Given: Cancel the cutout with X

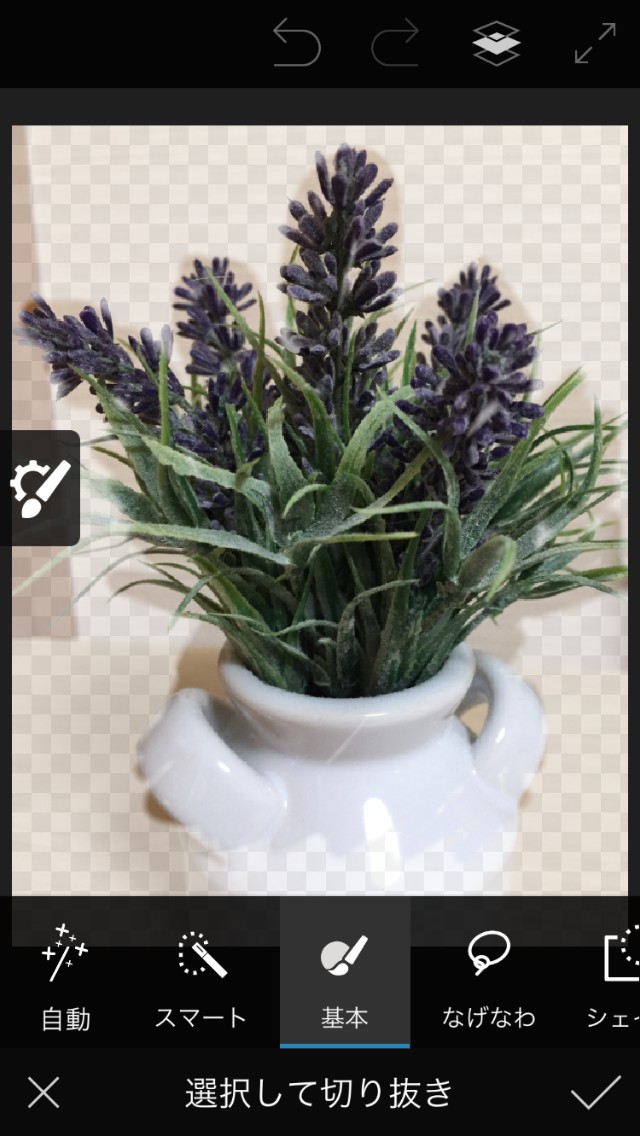Looking at the screenshot, I should (x=44, y=1093).
